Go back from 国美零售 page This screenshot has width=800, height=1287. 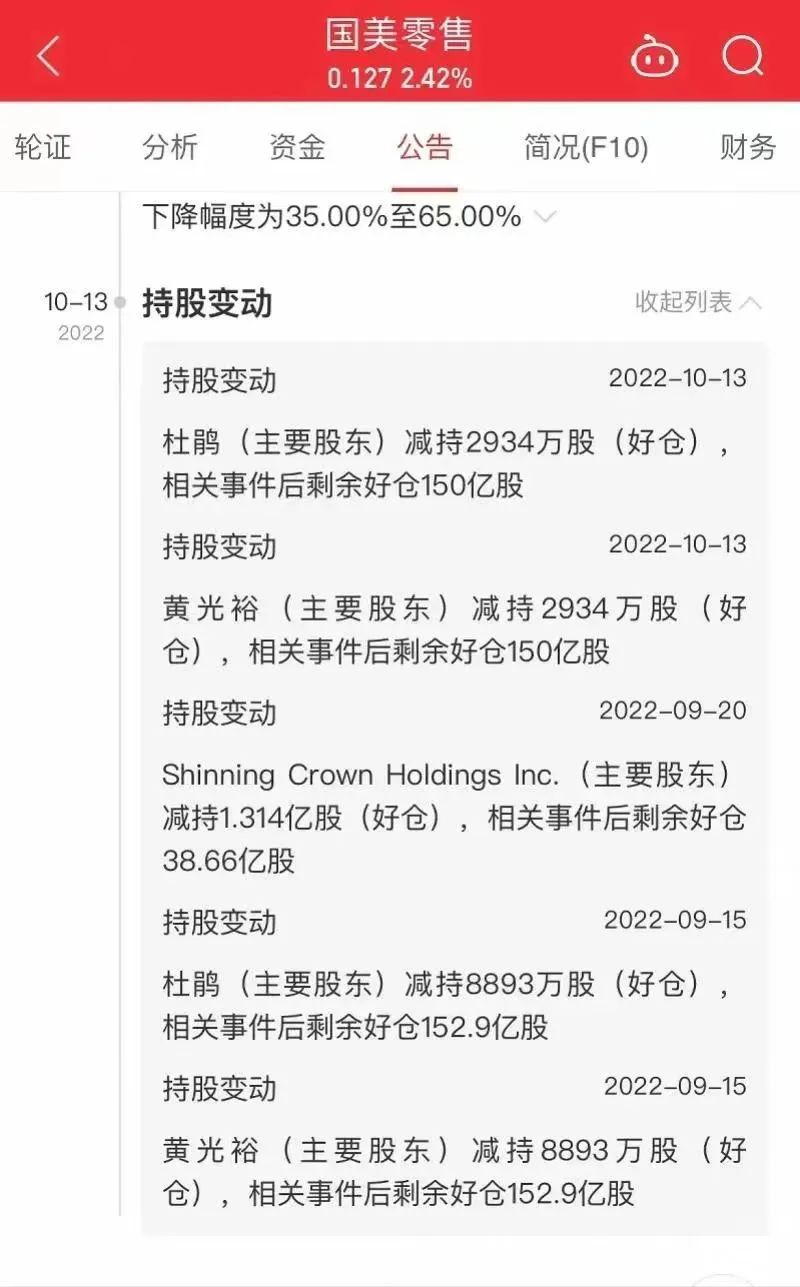pos(48,56)
